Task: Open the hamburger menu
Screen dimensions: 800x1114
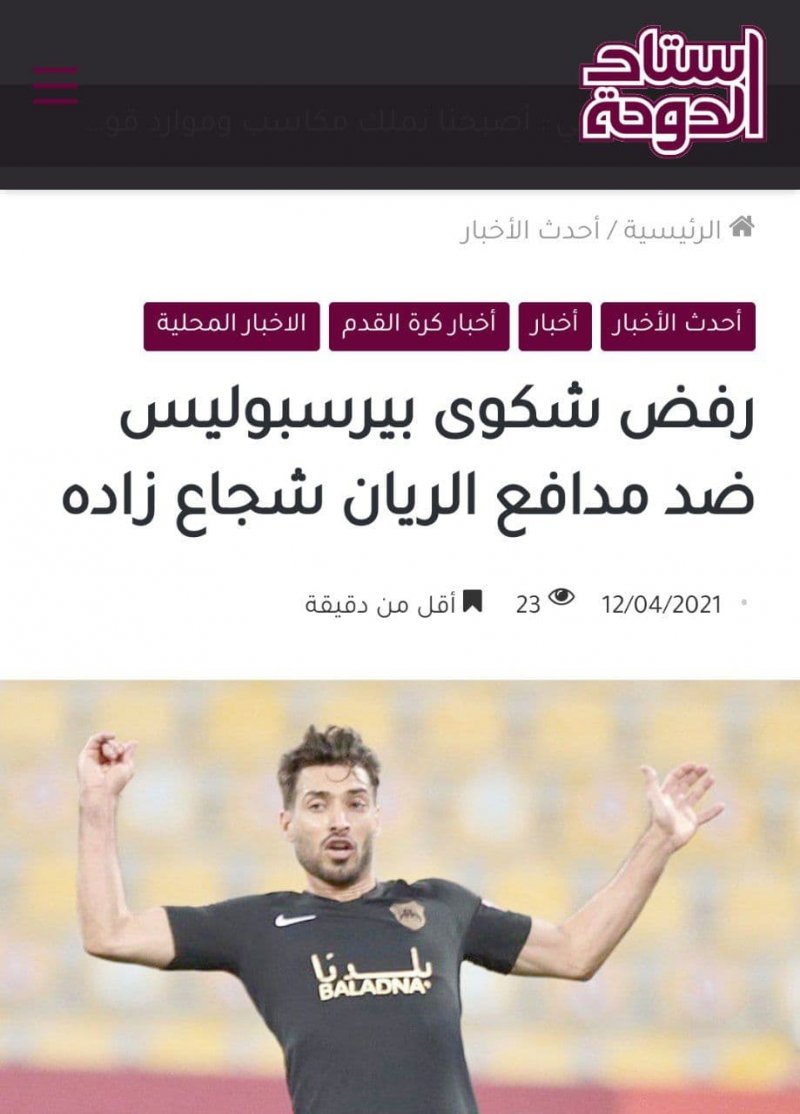Action: [x=55, y=86]
